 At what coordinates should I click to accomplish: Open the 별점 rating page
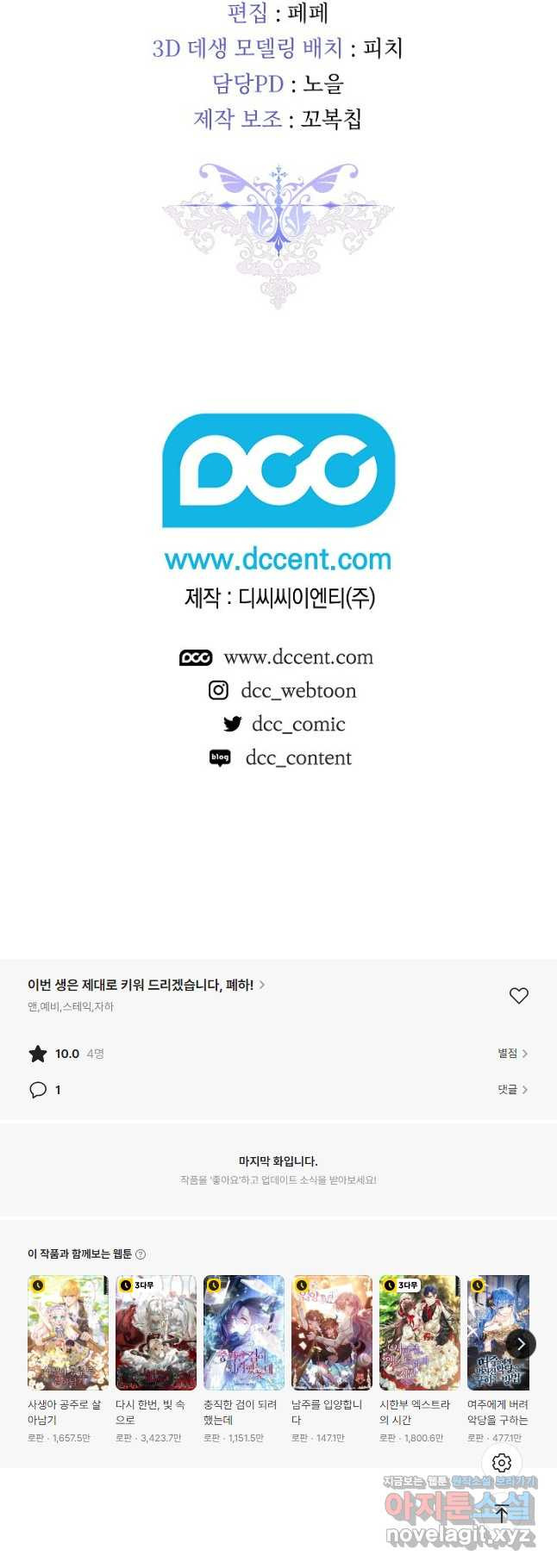(512, 1053)
